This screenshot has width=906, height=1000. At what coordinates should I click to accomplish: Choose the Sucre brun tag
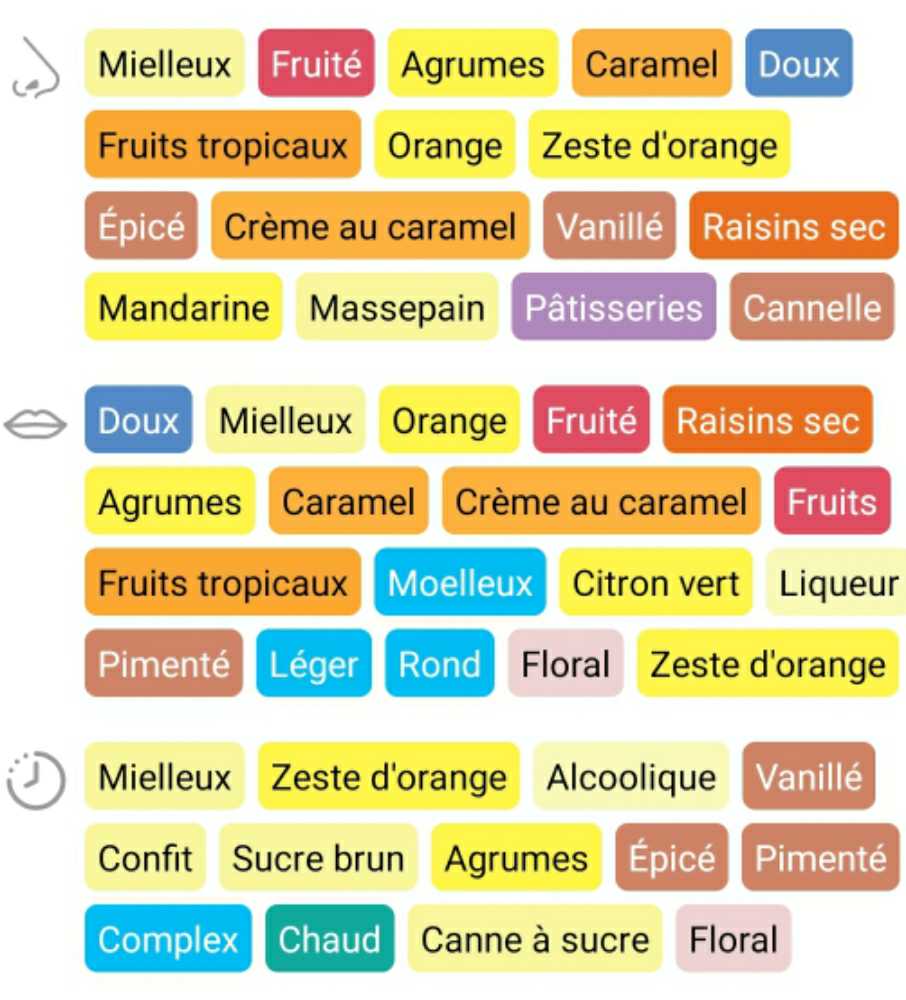coord(318,857)
